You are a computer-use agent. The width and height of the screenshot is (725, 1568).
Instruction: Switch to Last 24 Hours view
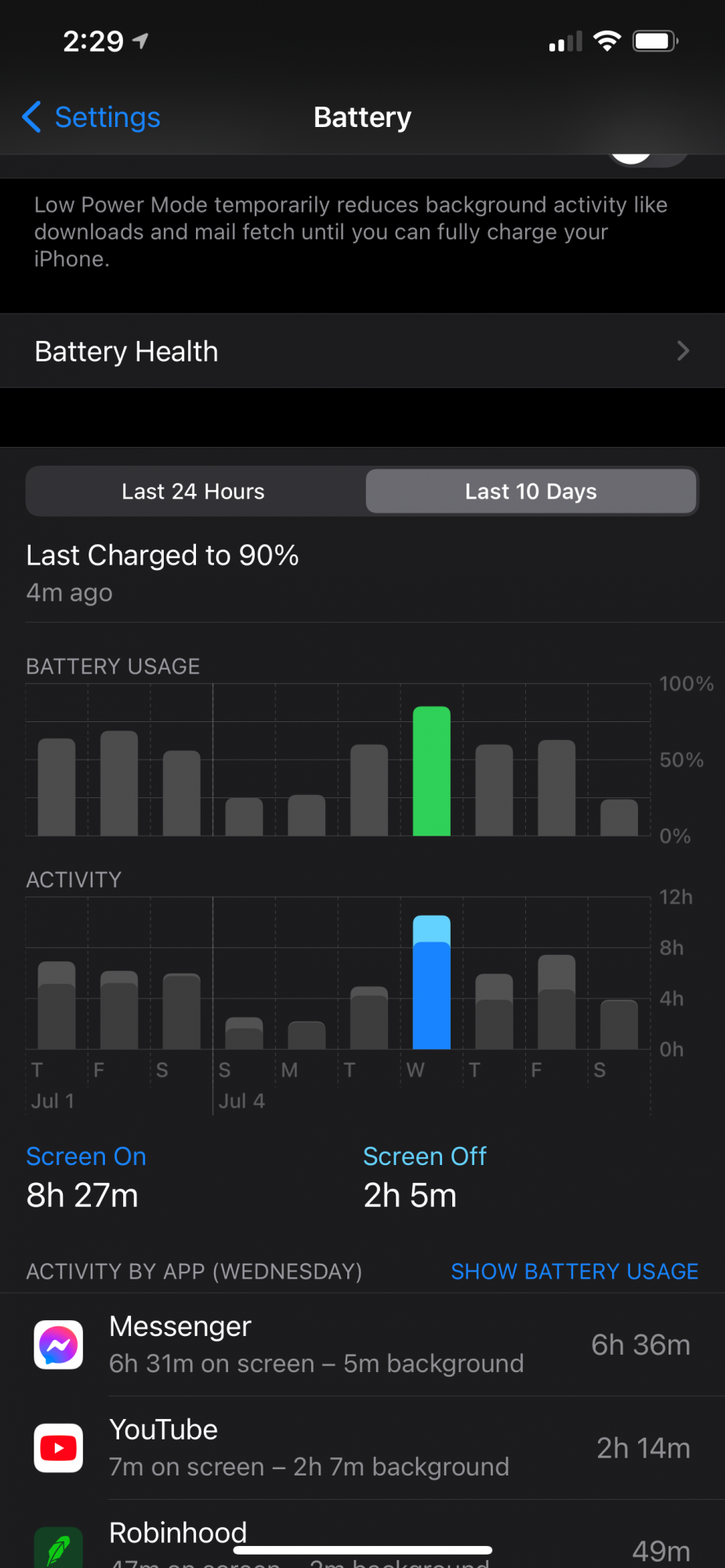point(194,492)
